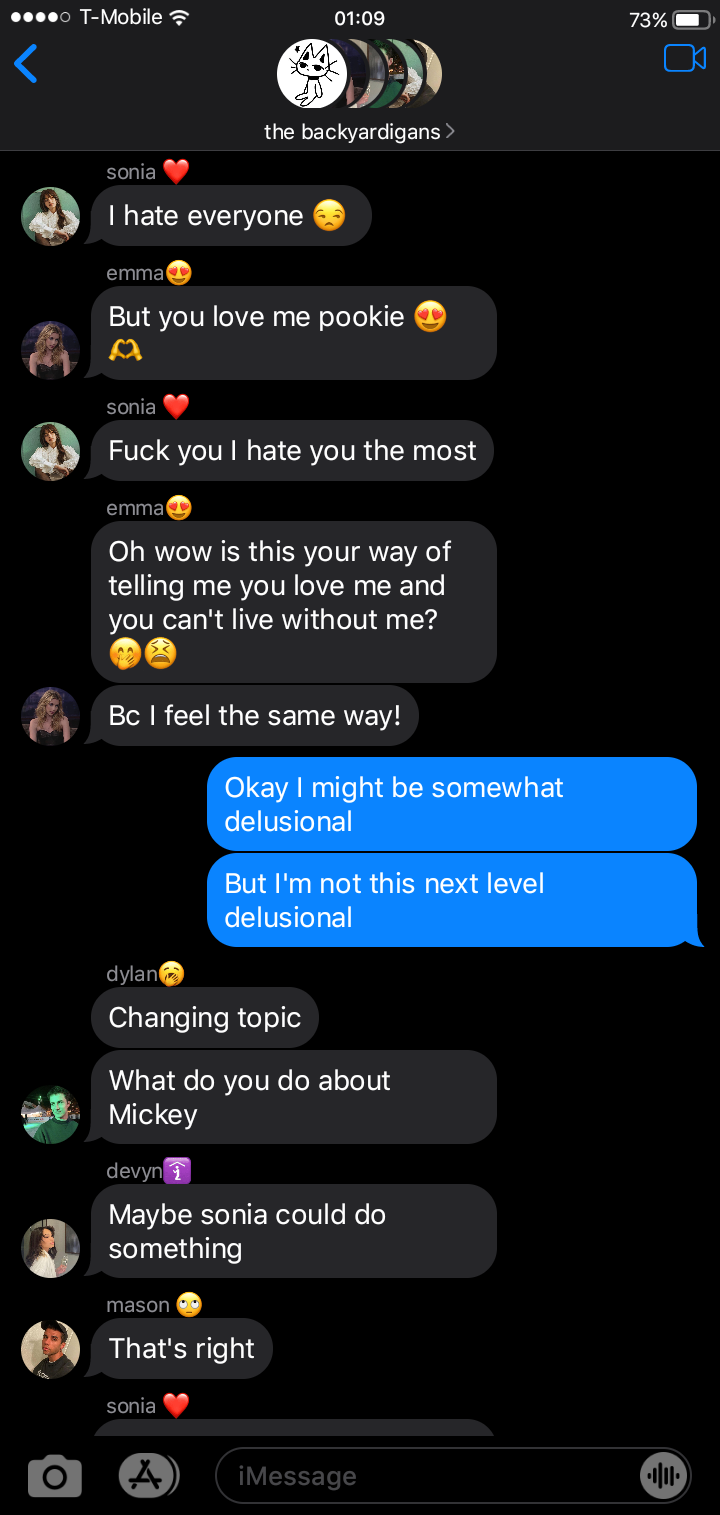
Task: Record an audio message
Action: pos(662,1476)
